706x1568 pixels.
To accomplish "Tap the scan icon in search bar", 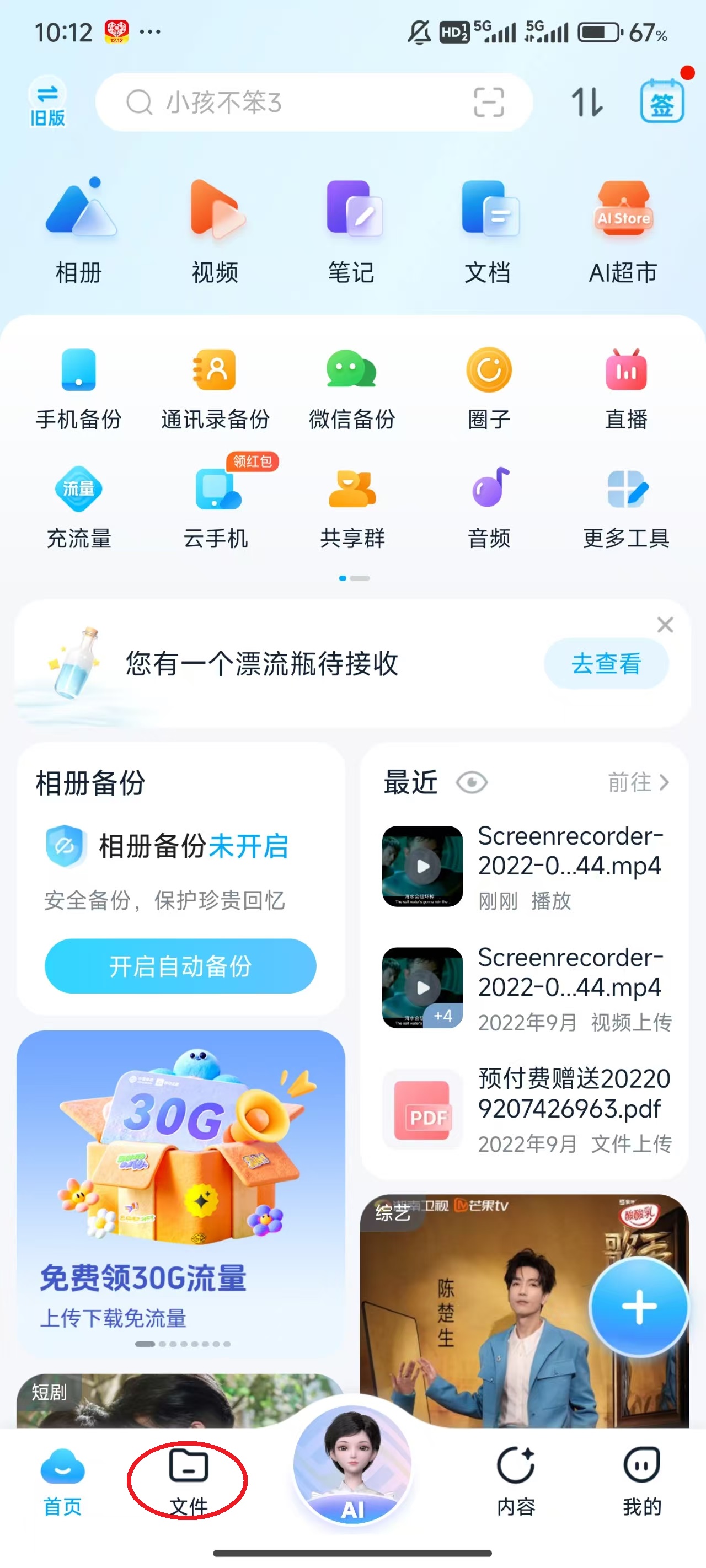I will coord(489,102).
